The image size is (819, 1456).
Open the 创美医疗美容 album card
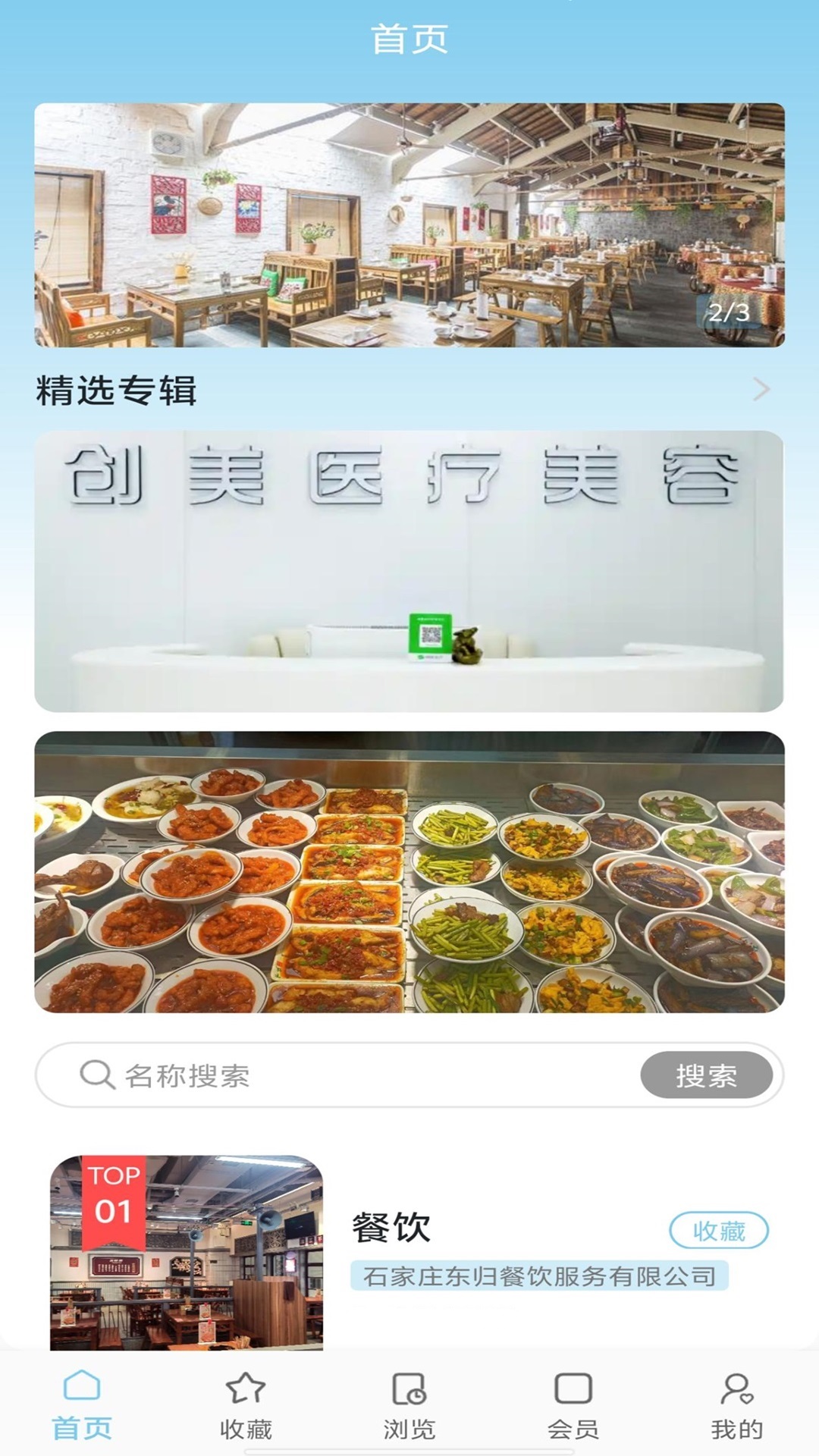409,571
